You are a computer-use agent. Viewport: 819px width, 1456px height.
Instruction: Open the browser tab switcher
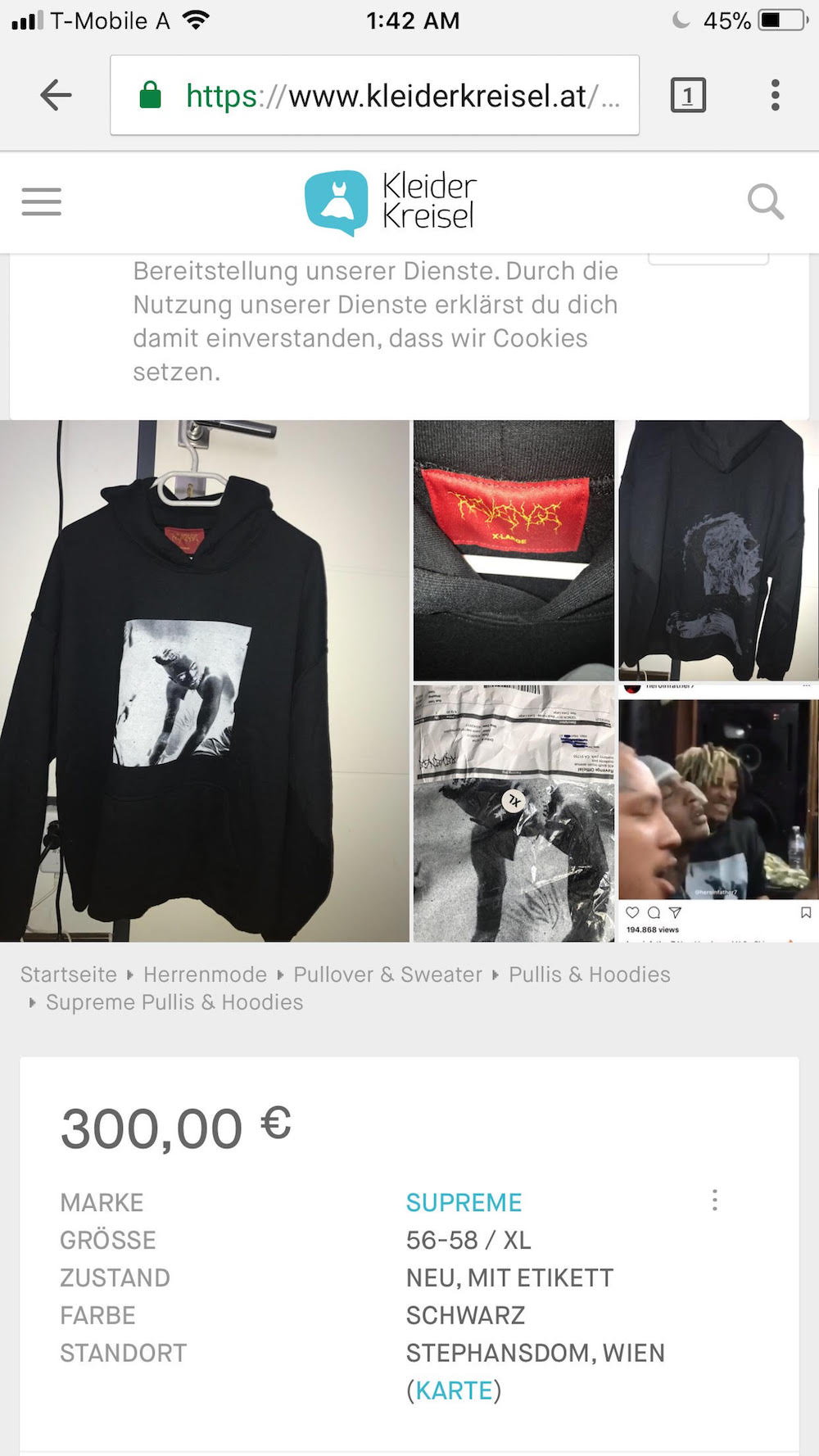[x=688, y=96]
